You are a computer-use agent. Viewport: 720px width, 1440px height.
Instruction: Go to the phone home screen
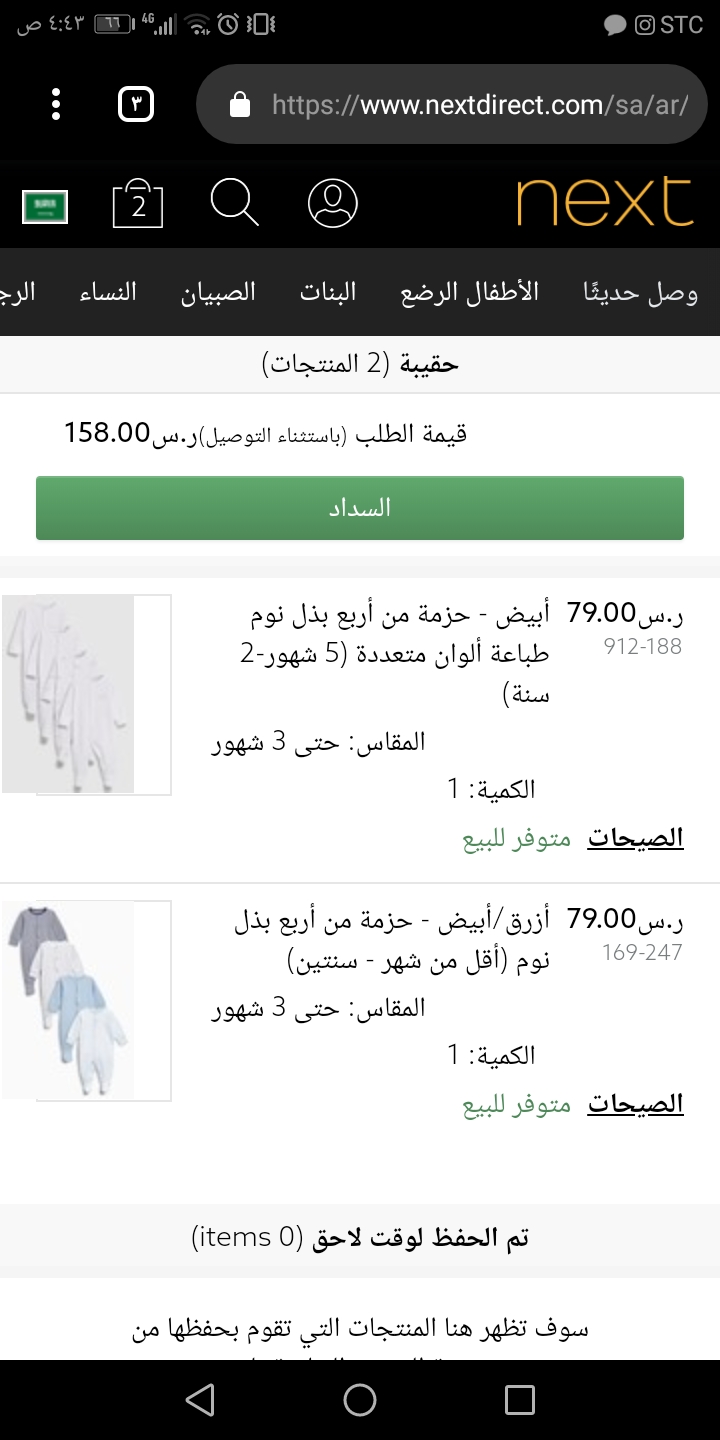click(360, 1399)
